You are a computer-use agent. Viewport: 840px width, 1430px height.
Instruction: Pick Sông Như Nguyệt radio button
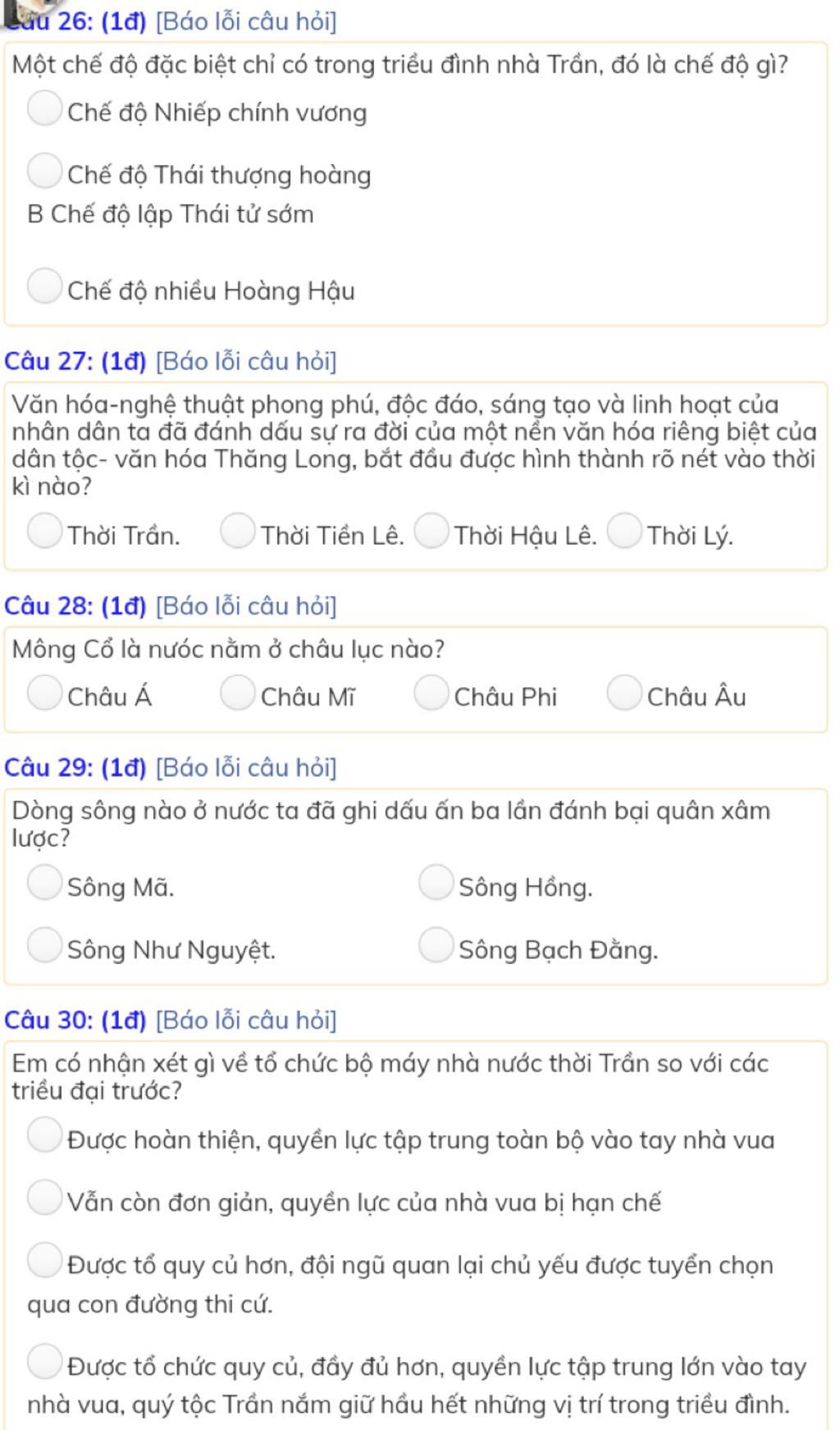pyautogui.click(x=45, y=945)
